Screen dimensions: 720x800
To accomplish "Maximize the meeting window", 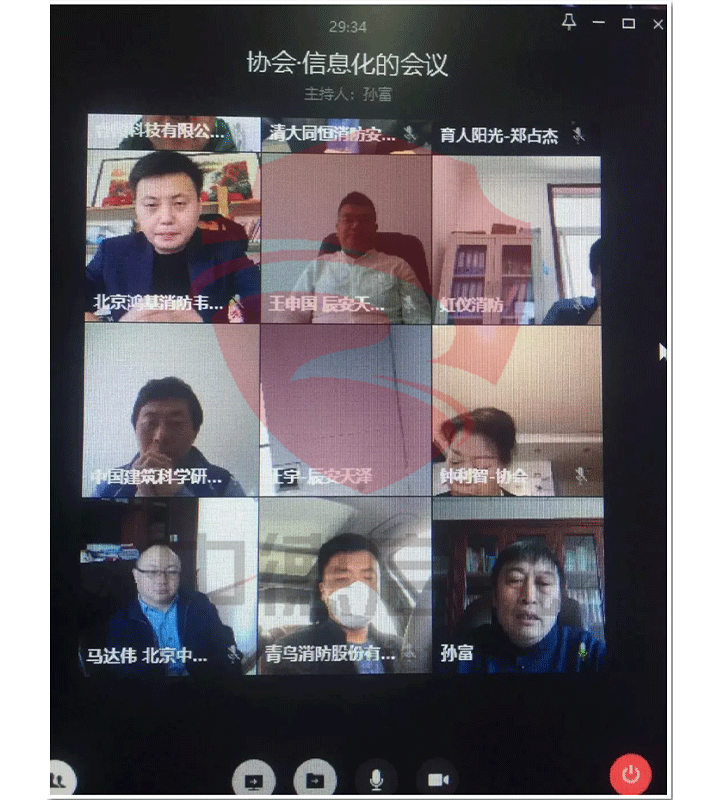I will (629, 23).
